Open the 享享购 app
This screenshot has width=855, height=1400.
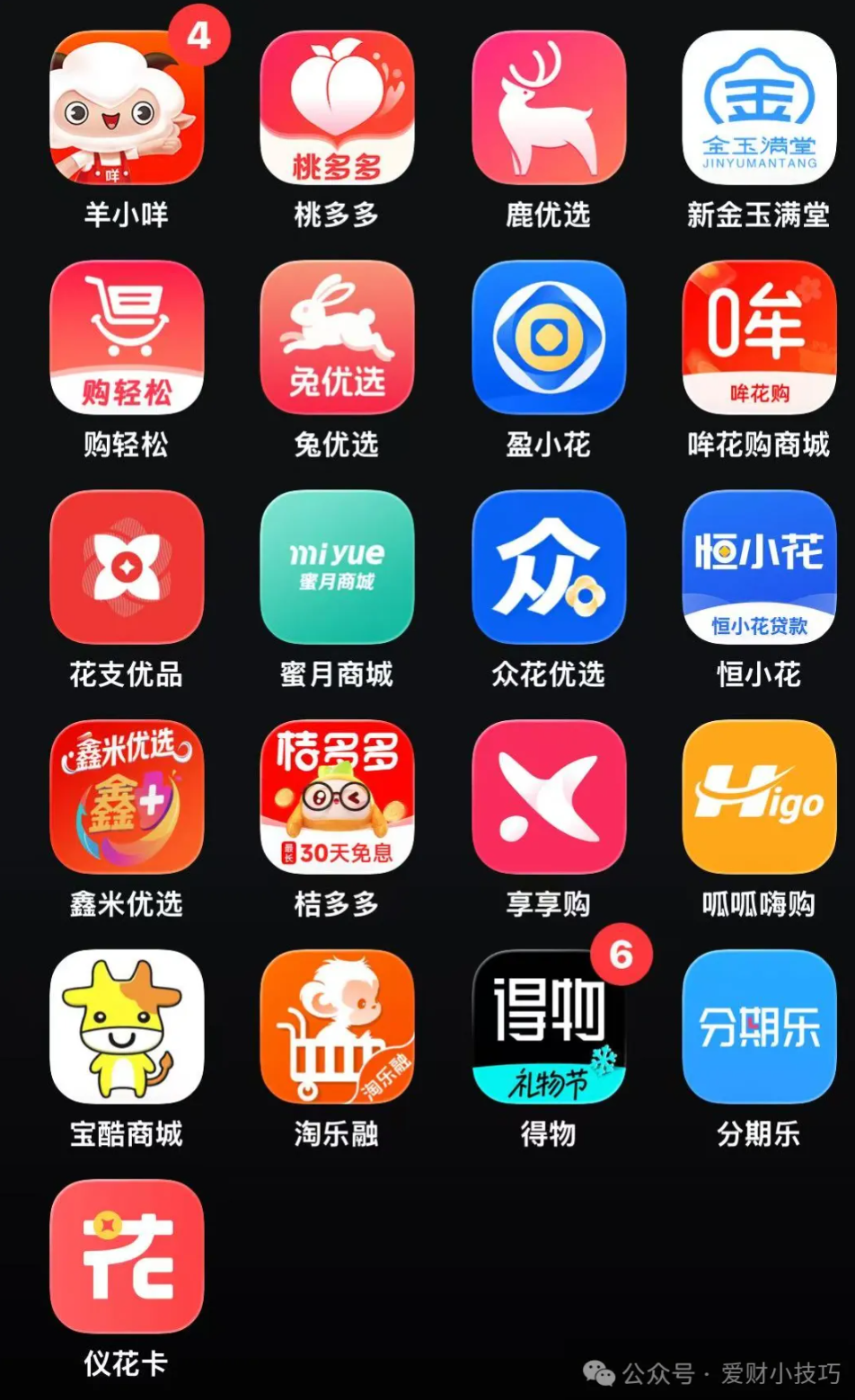(x=548, y=797)
